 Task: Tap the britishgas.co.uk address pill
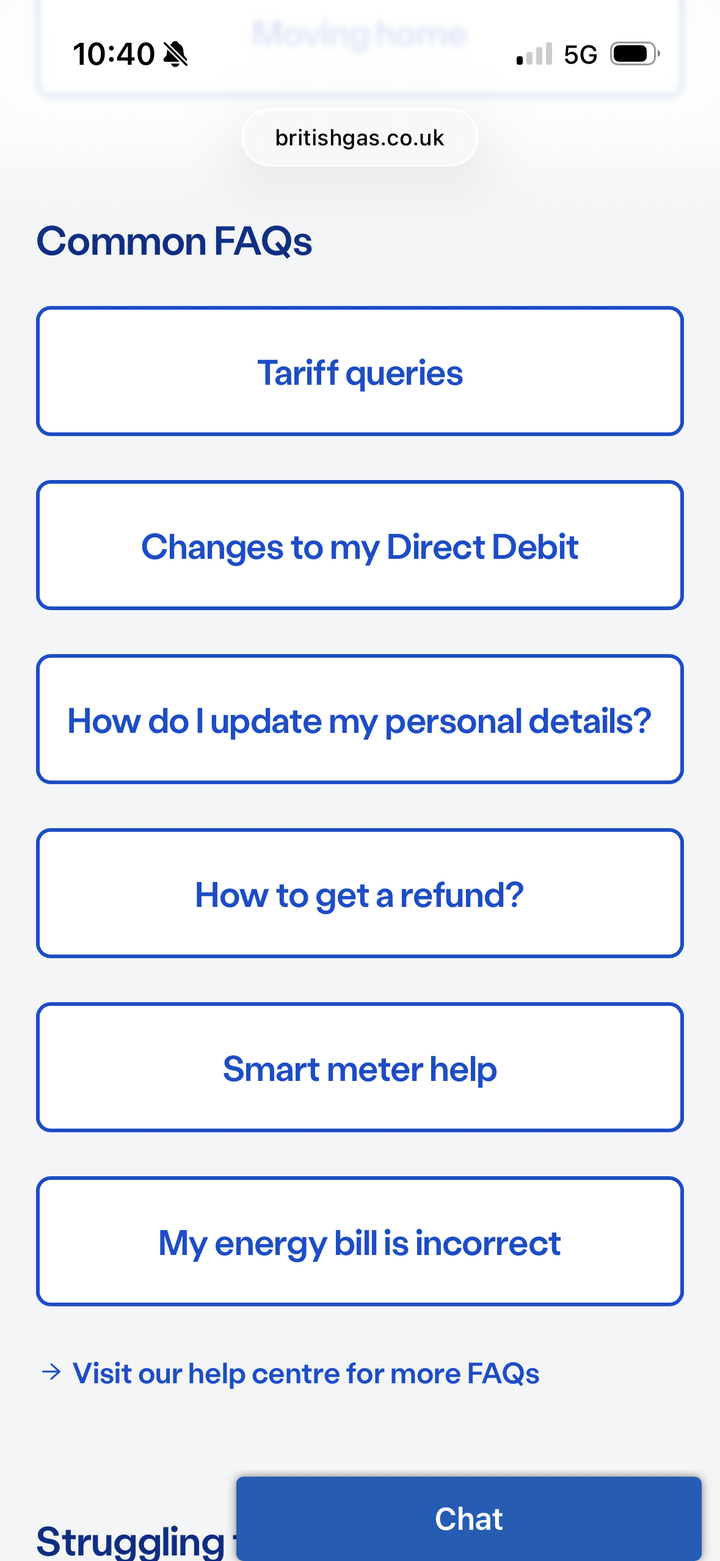coord(360,138)
